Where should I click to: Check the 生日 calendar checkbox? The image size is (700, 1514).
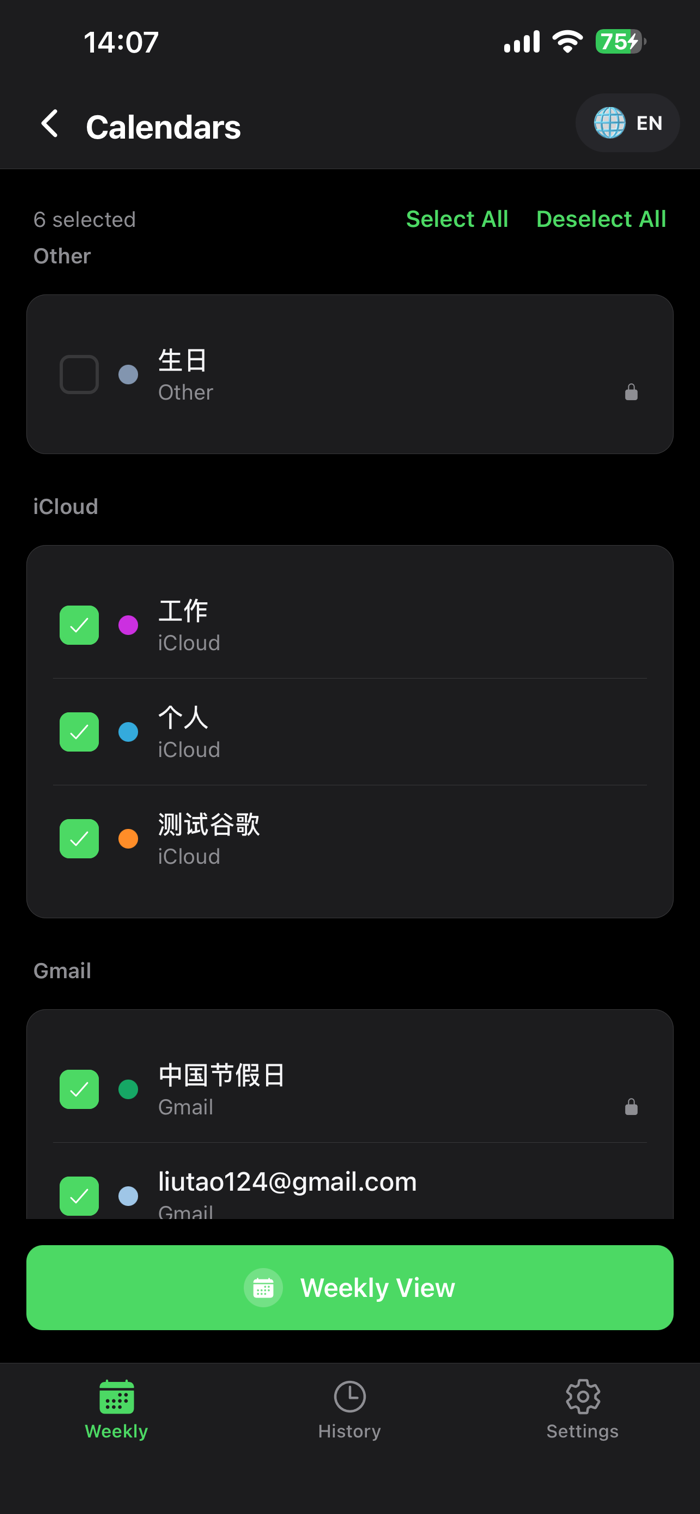(x=79, y=374)
